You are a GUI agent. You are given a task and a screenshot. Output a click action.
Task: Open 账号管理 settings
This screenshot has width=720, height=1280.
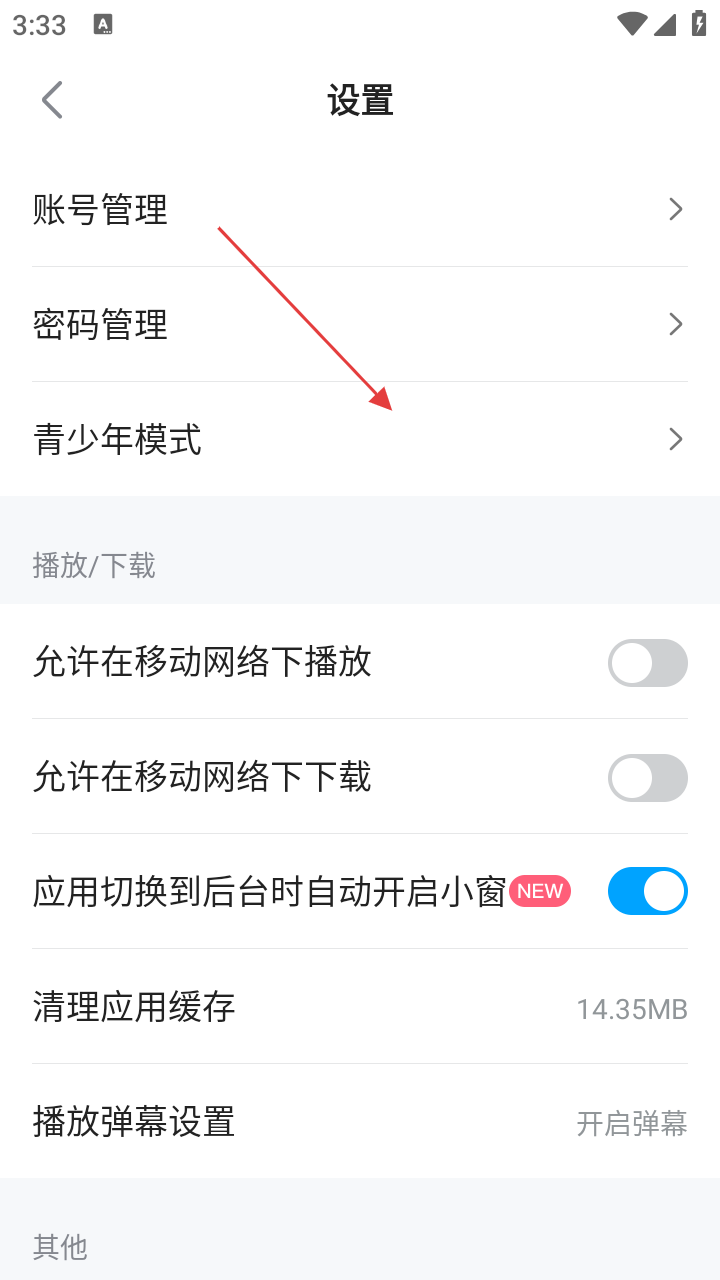360,210
